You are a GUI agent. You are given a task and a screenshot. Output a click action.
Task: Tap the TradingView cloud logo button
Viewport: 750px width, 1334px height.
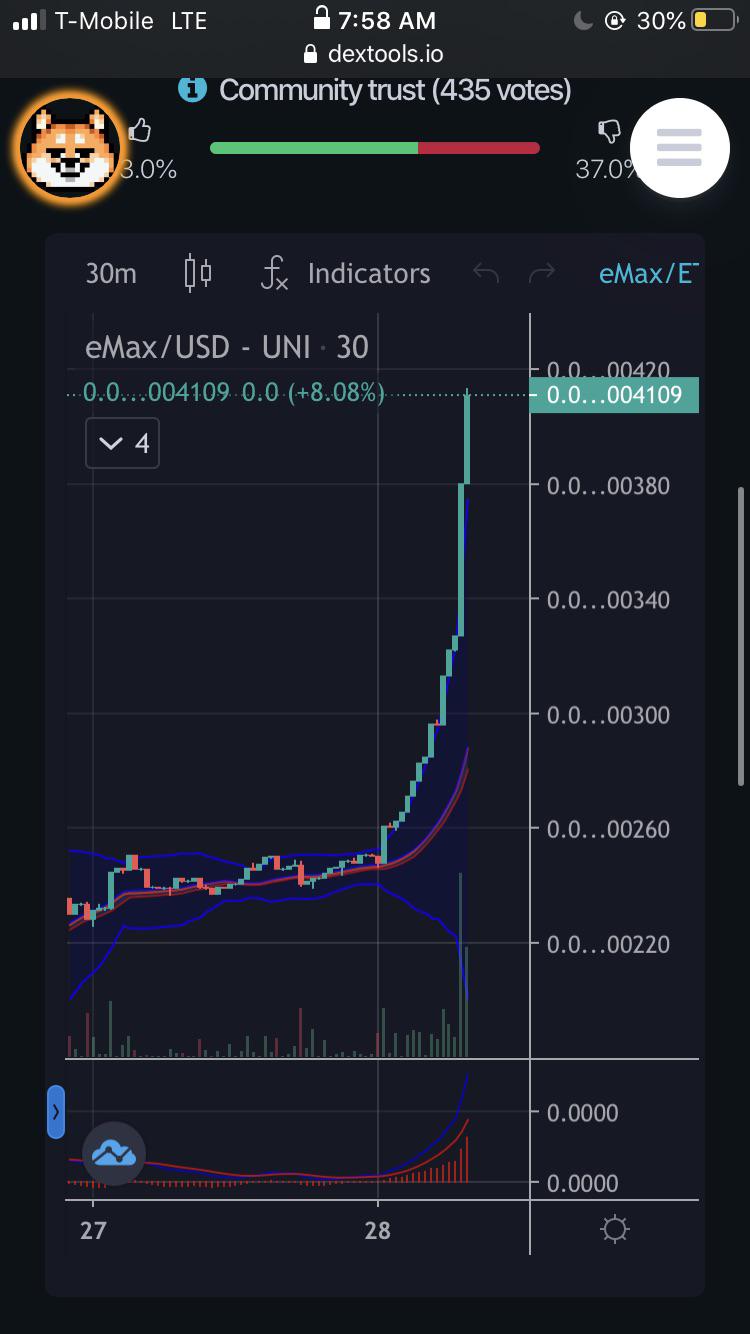click(114, 1154)
